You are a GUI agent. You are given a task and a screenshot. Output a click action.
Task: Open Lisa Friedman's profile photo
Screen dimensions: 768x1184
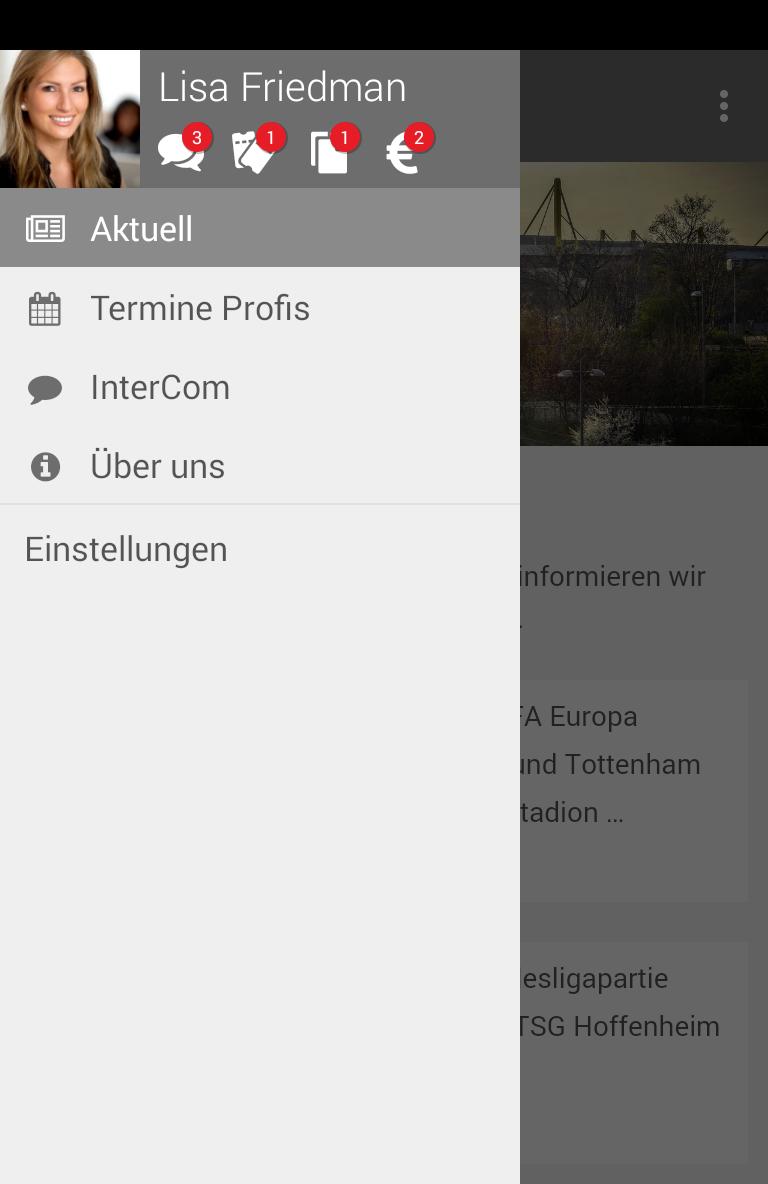pos(70,119)
